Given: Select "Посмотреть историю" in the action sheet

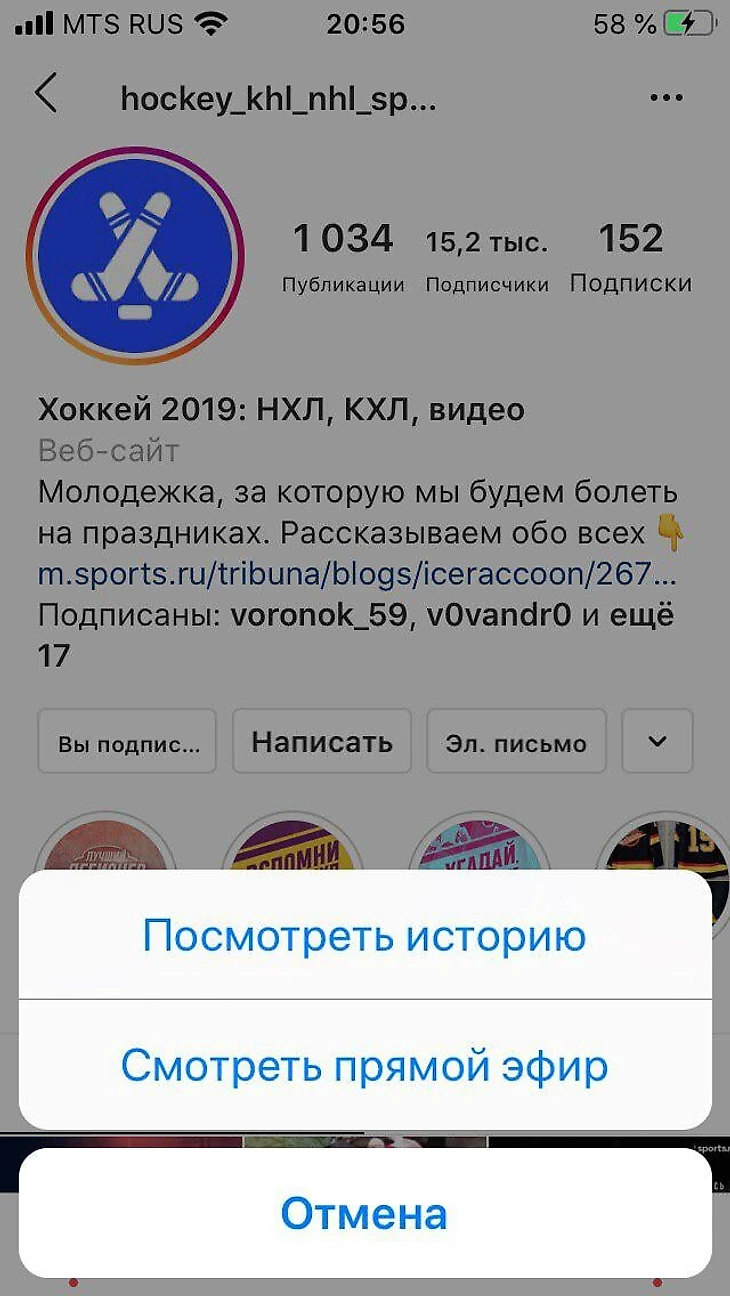Looking at the screenshot, I should click(x=364, y=936).
